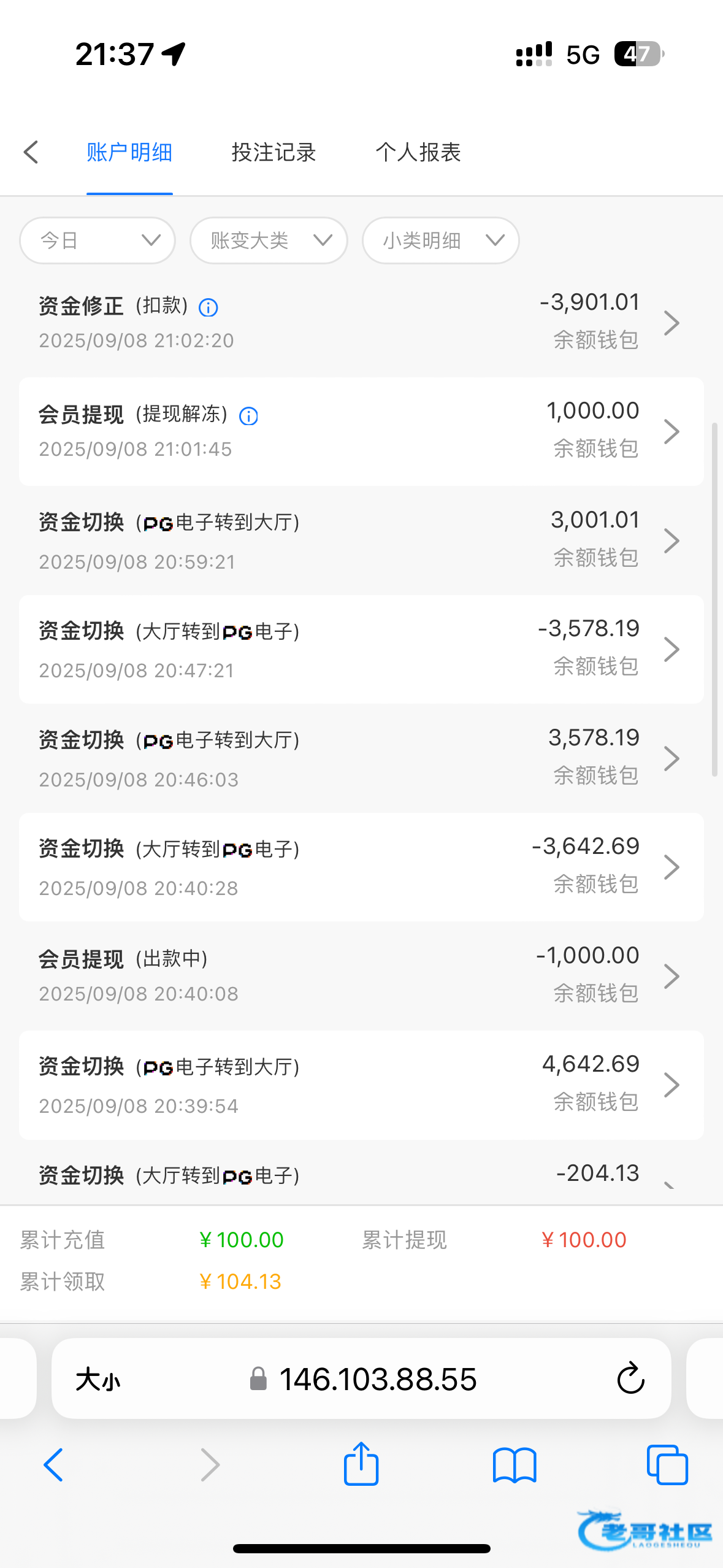The width and height of the screenshot is (723, 1568).
Task: Tap info icon beside 提现解冻
Action: click(x=248, y=416)
